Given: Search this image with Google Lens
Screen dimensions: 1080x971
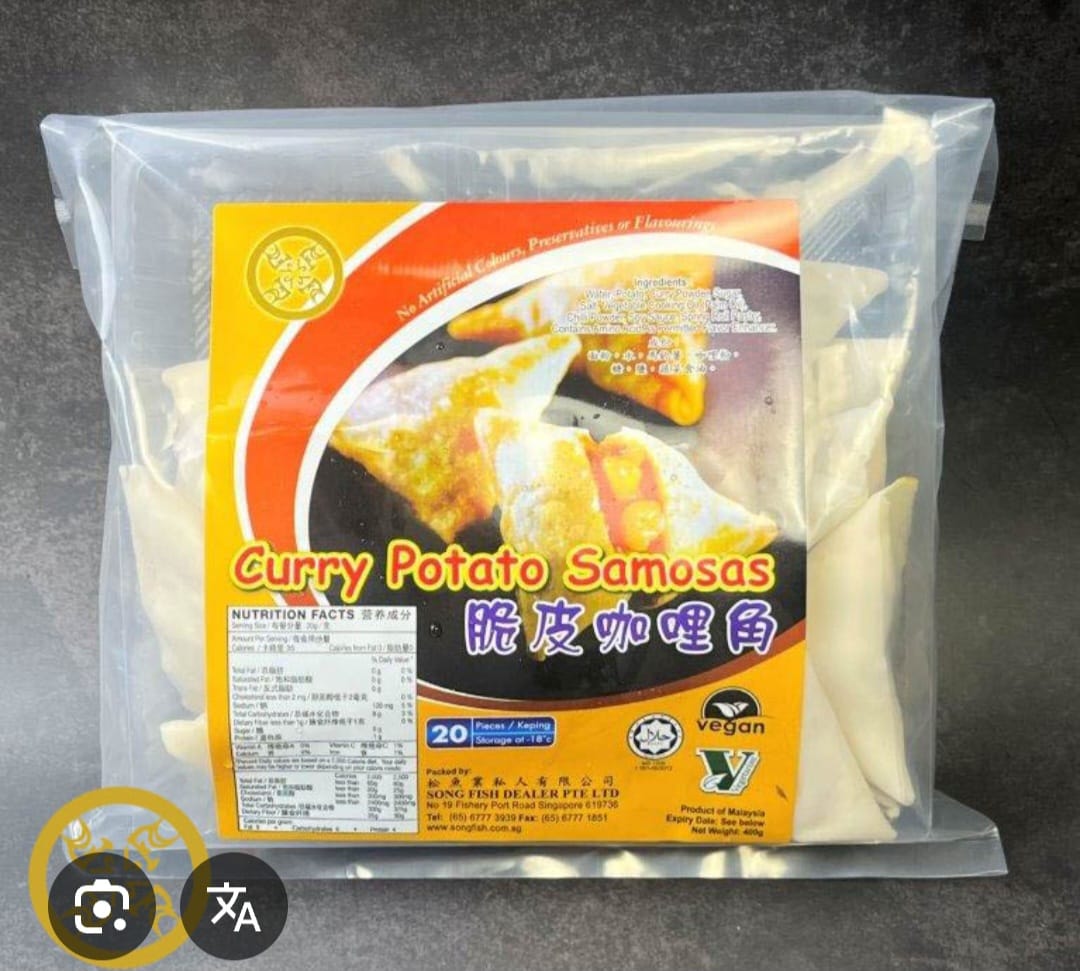Looking at the screenshot, I should [101, 906].
